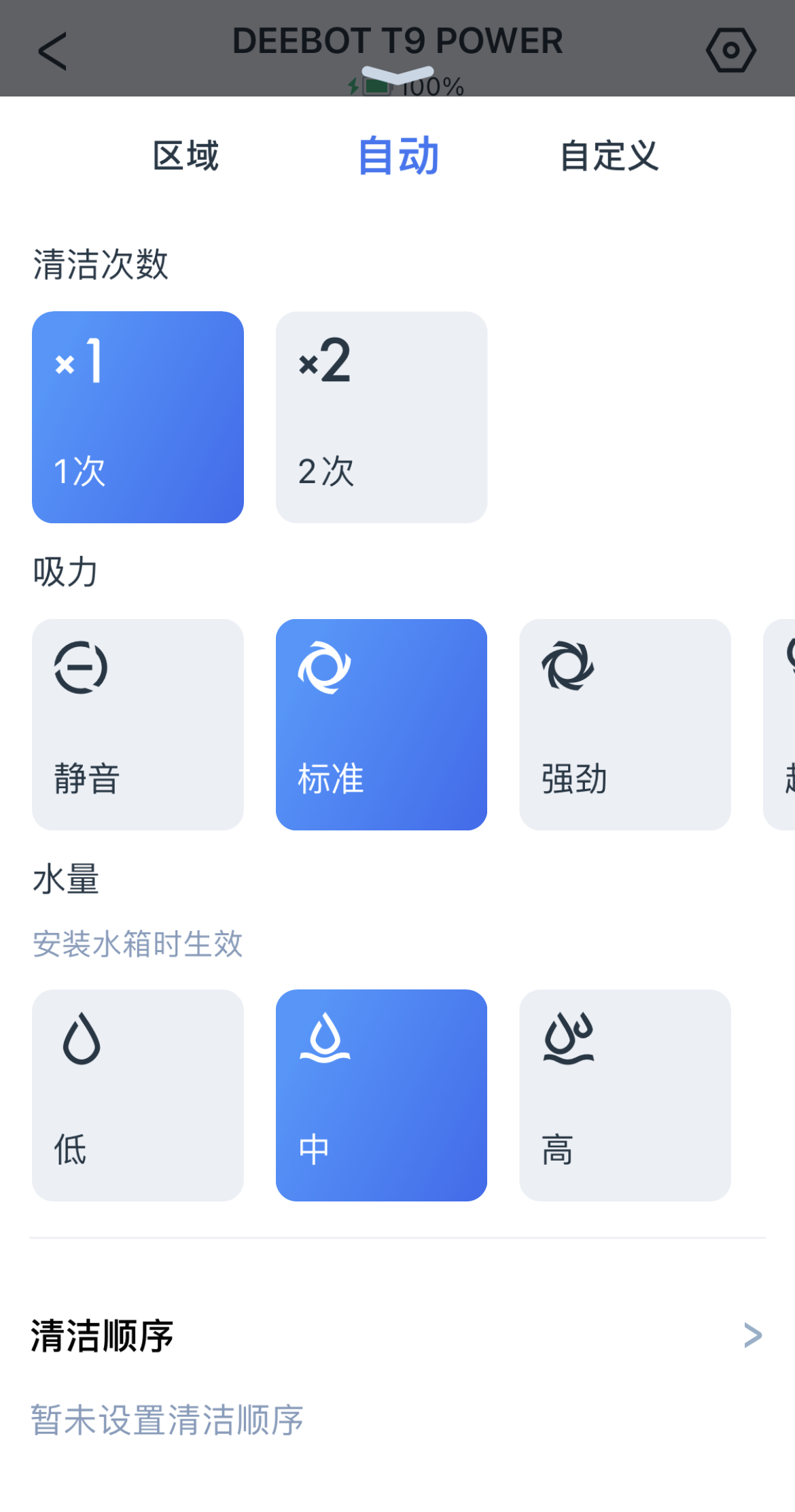795x1512 pixels.
Task: Select ×1 single cleaning pass option
Action: [x=137, y=416]
